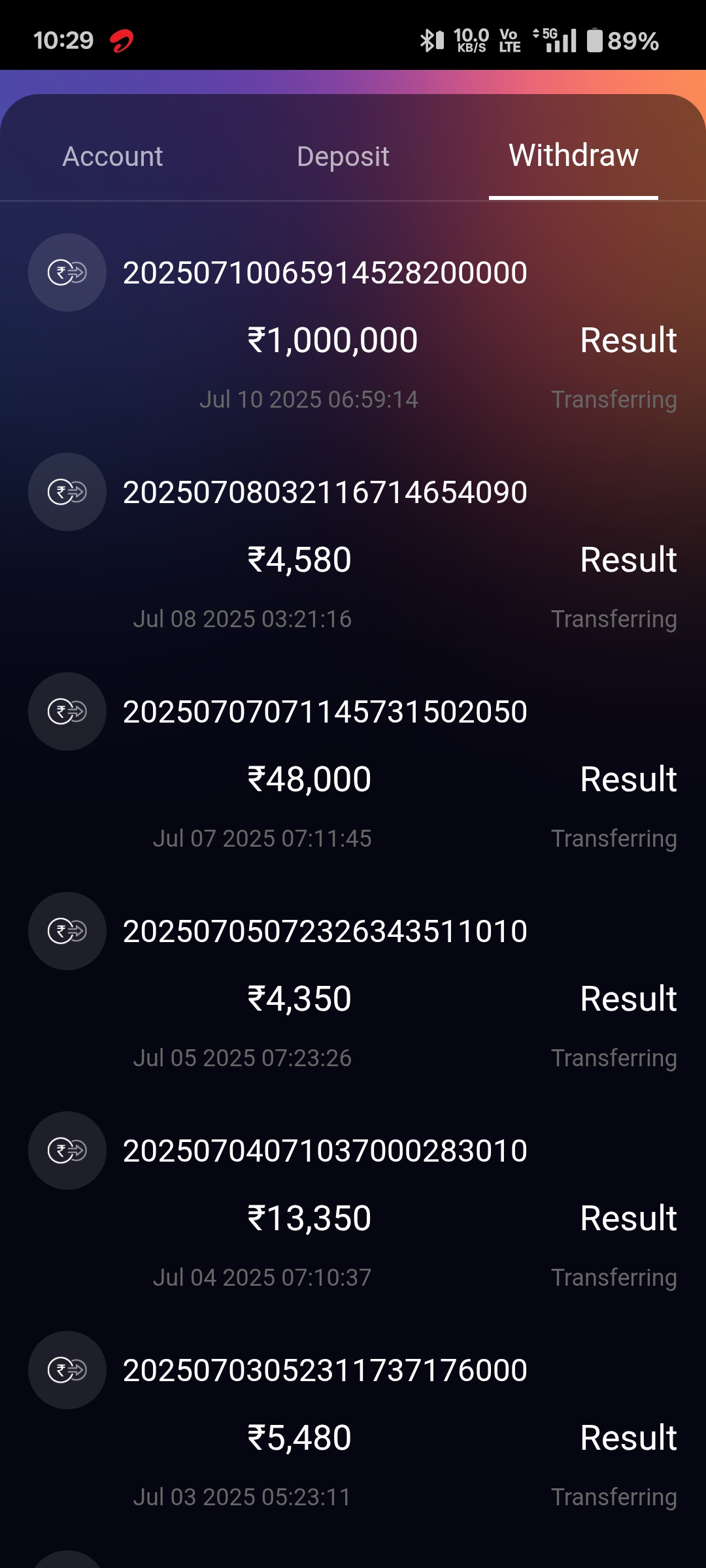Switch to the Account tab
This screenshot has height=1568, width=706.
(112, 157)
